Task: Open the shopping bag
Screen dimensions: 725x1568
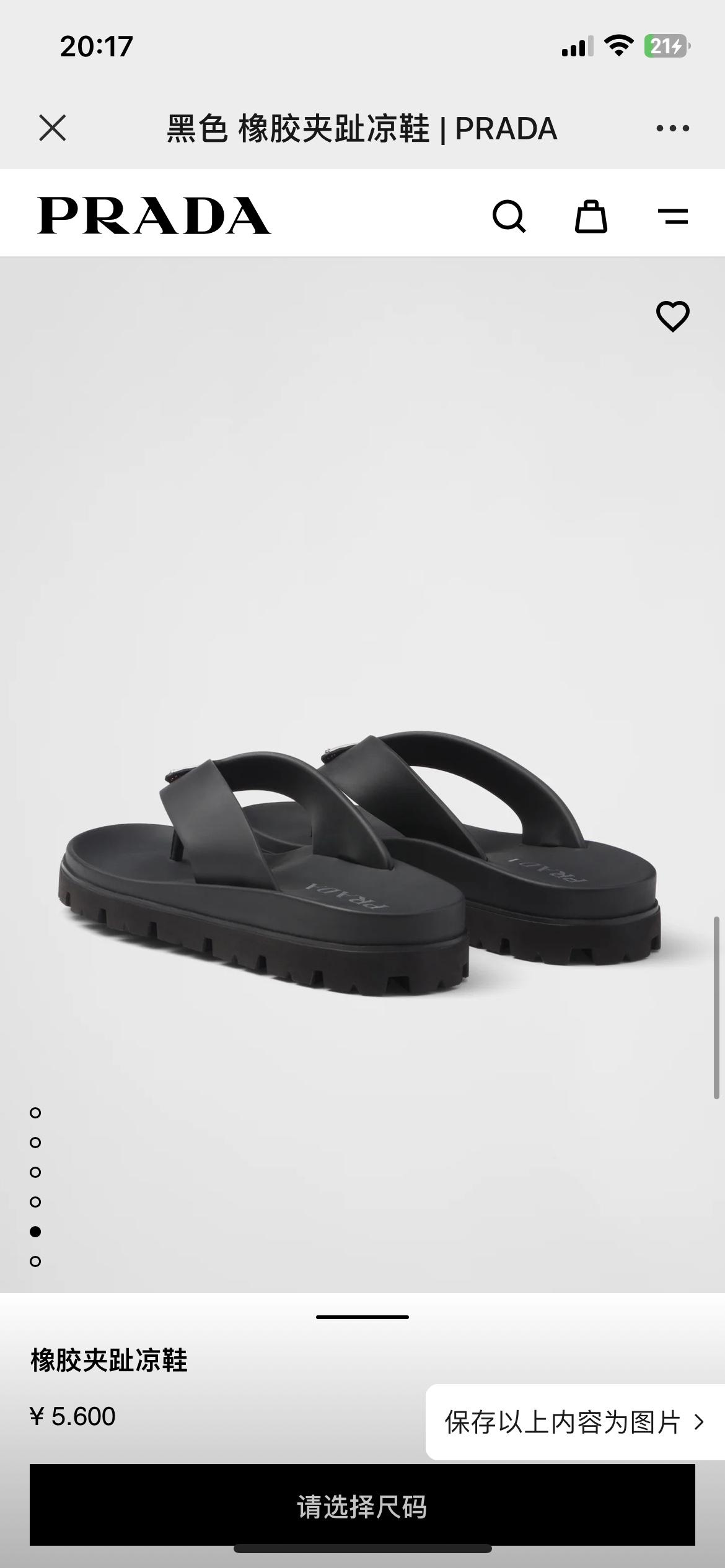Action: (591, 216)
